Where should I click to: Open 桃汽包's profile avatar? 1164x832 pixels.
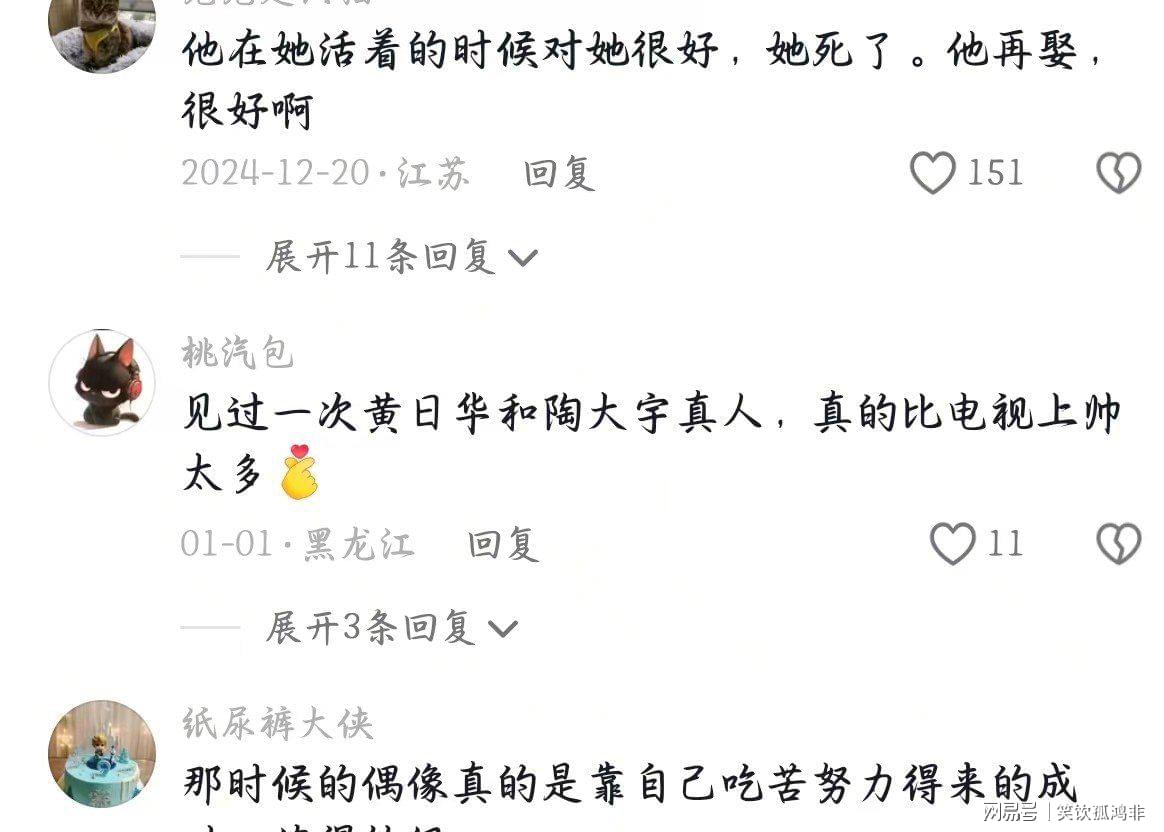tap(102, 383)
